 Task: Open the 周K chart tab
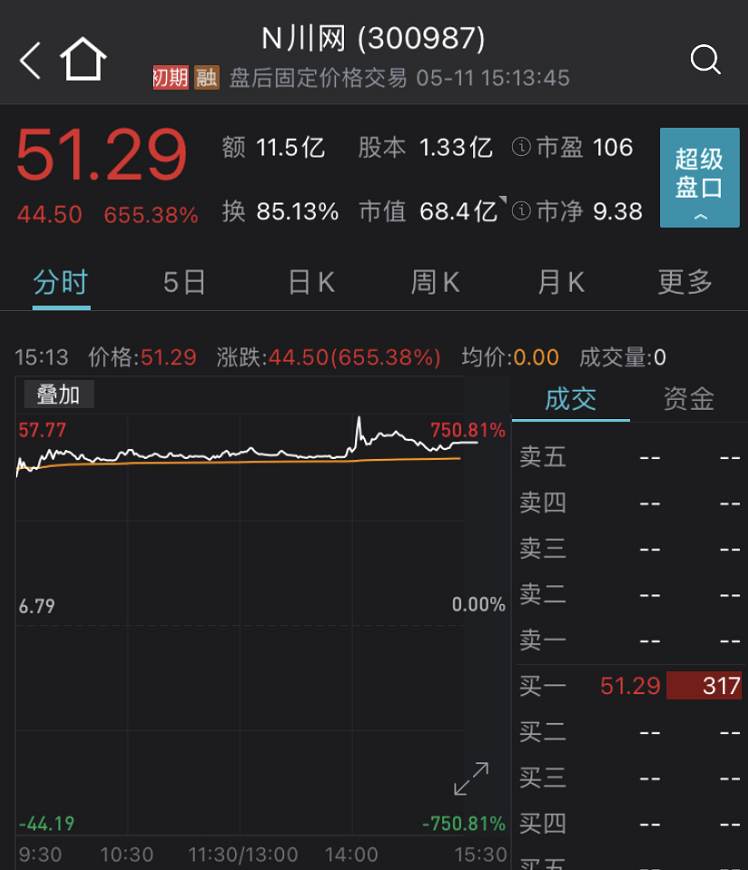[x=436, y=283]
